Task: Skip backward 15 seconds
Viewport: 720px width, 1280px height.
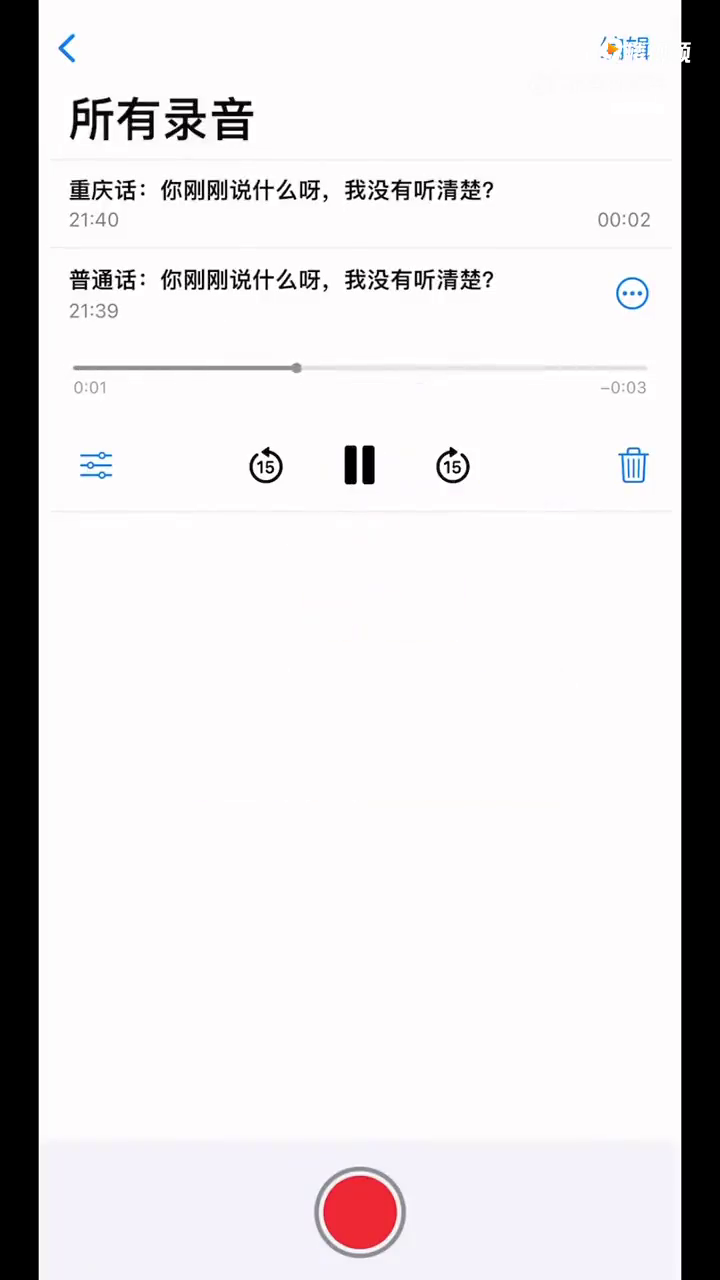Action: [x=265, y=466]
